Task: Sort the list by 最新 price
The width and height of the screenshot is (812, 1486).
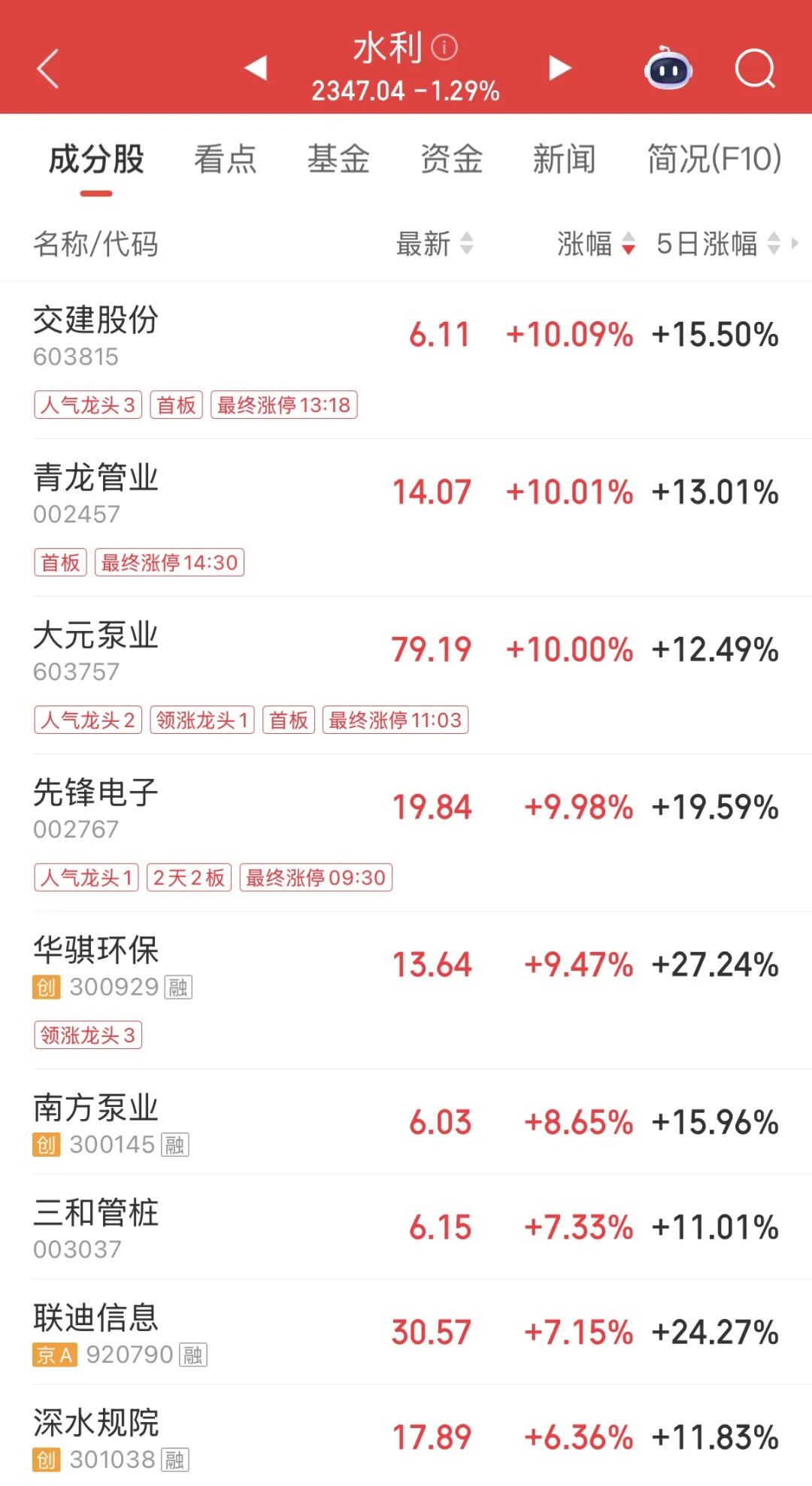Action: coord(435,244)
